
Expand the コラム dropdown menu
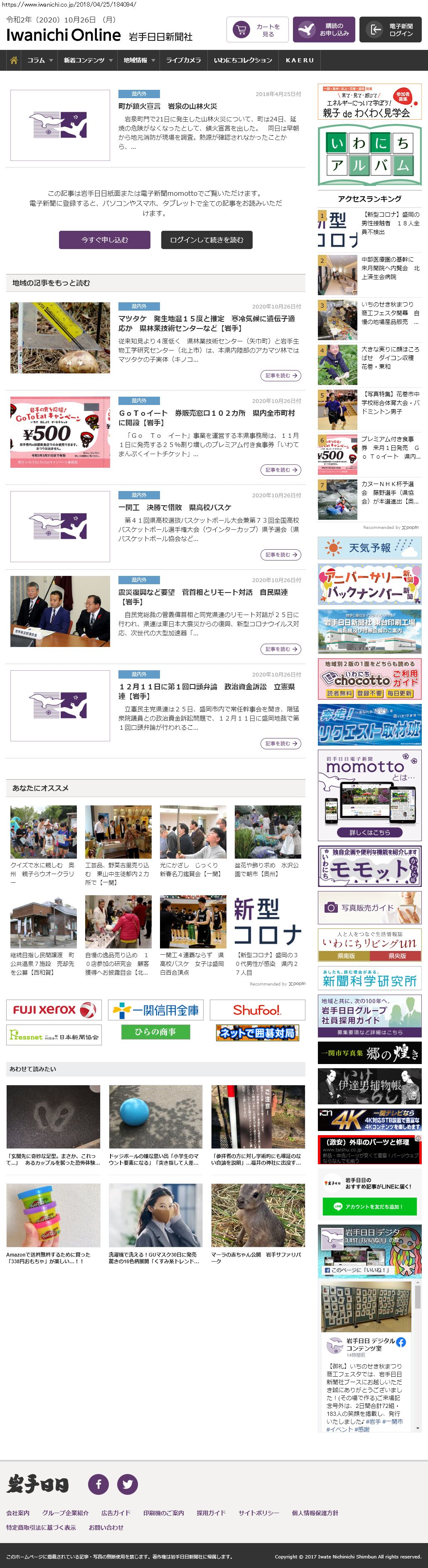click(39, 60)
